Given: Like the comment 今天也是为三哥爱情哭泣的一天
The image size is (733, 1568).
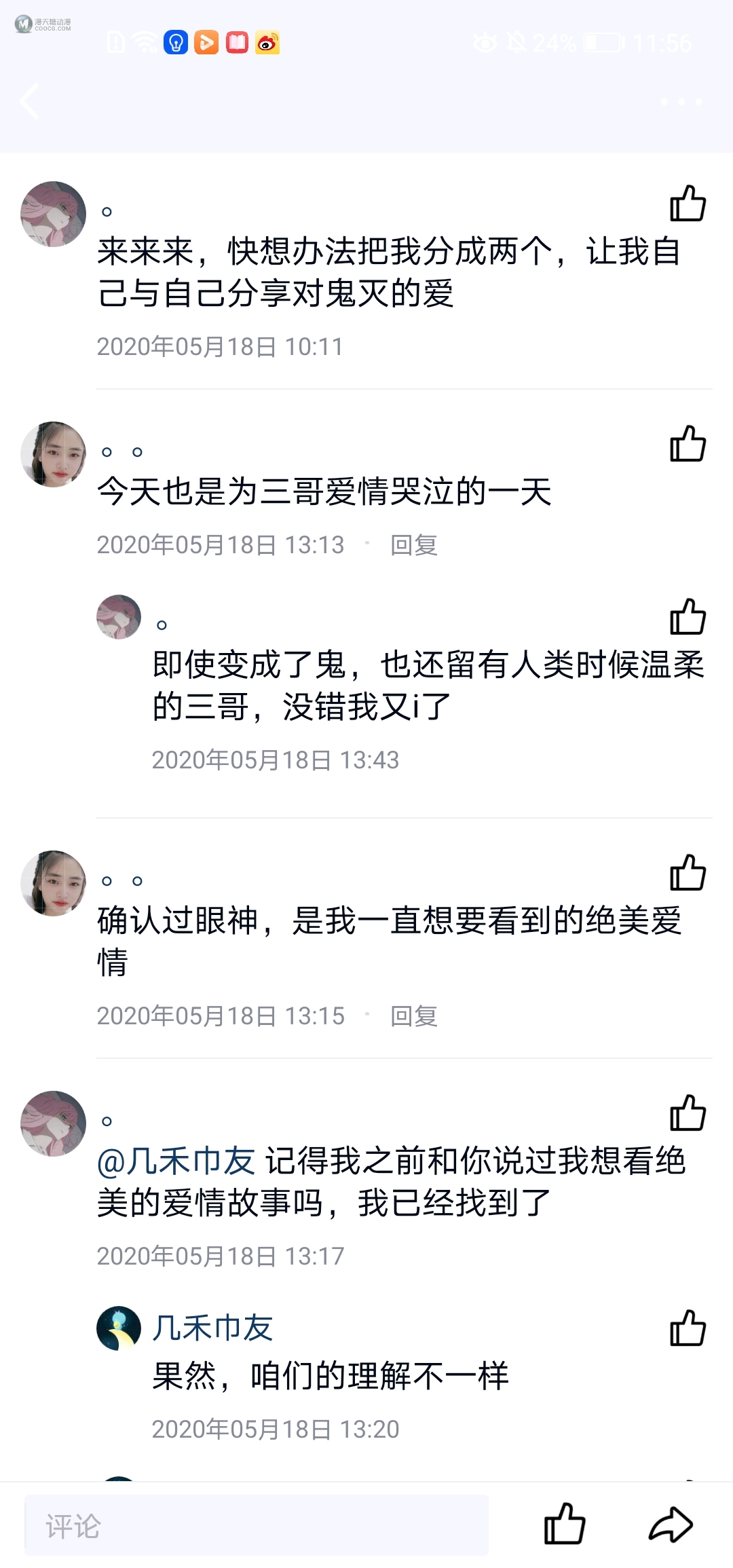Looking at the screenshot, I should coord(688,443).
